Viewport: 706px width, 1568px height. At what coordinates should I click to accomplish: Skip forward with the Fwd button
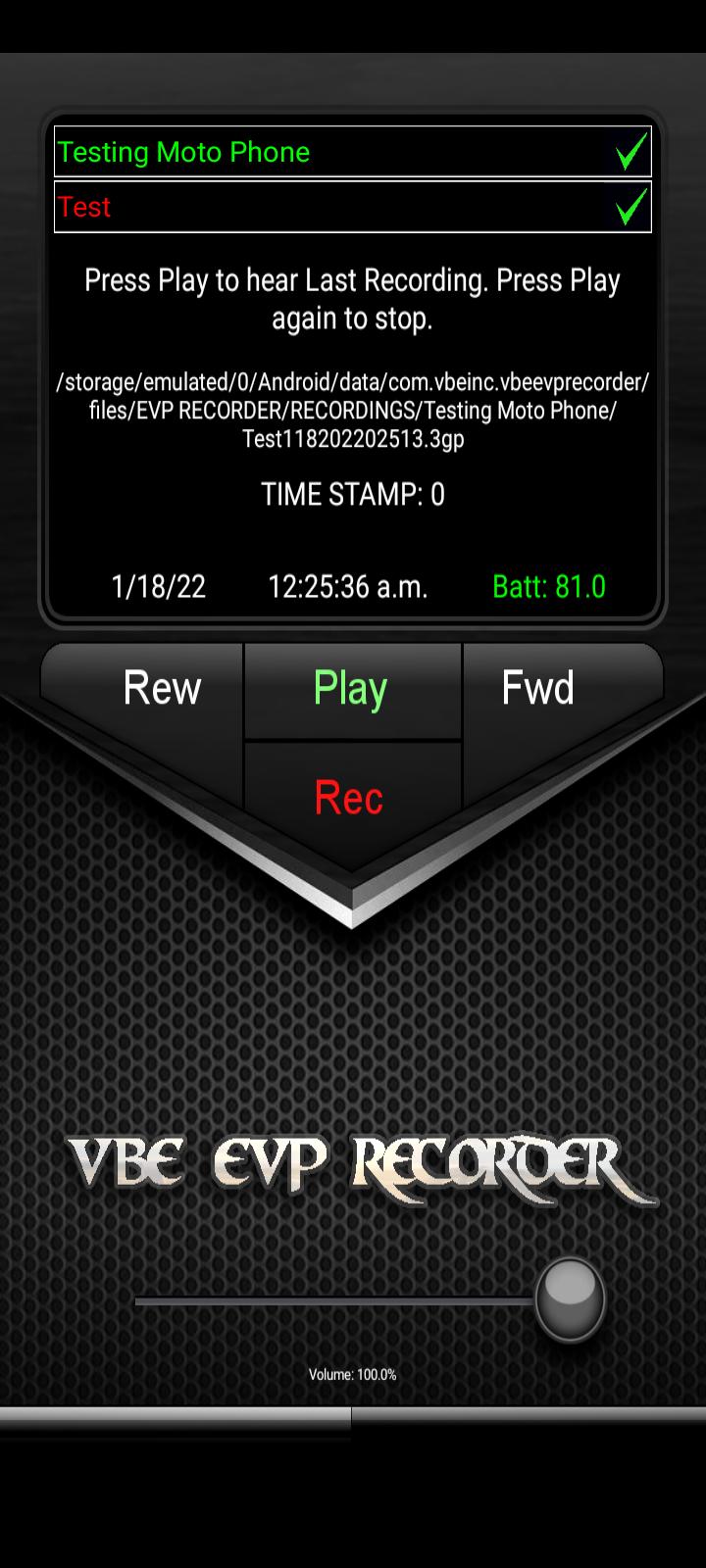pyautogui.click(x=538, y=688)
